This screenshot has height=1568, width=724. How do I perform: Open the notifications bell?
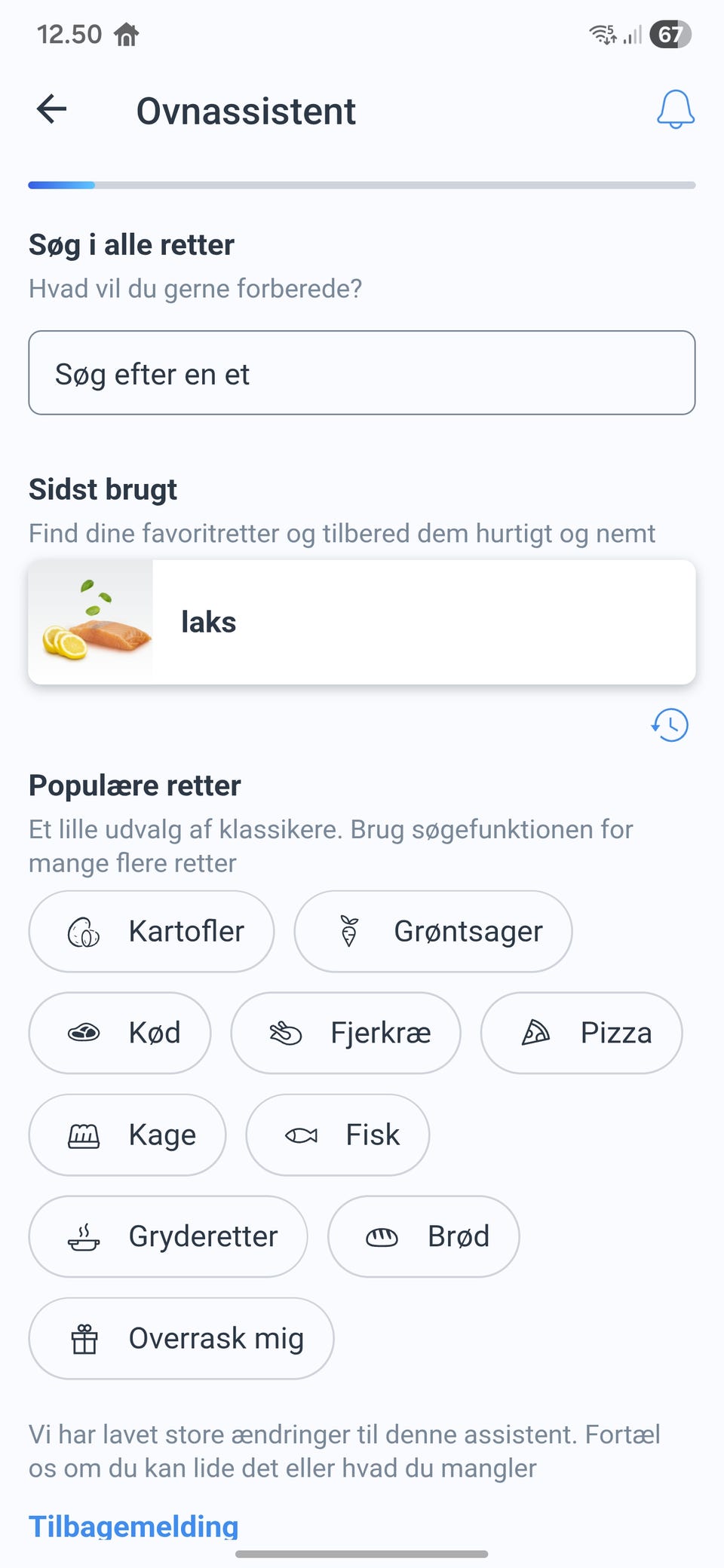coord(675,110)
